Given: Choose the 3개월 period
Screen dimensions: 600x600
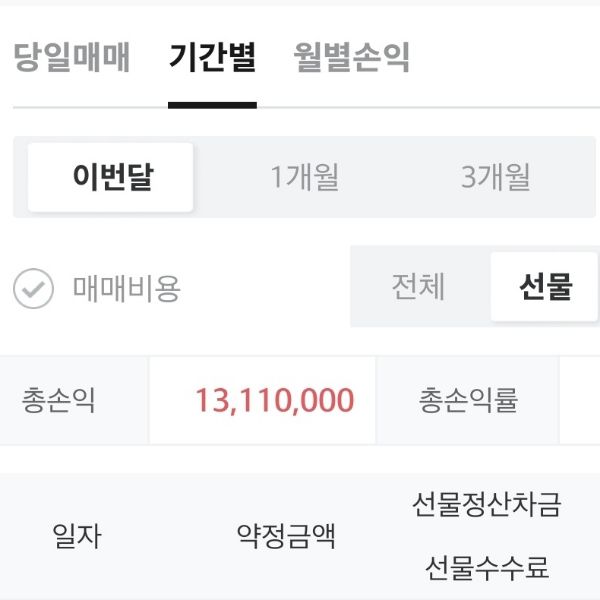Looking at the screenshot, I should 495,178.
